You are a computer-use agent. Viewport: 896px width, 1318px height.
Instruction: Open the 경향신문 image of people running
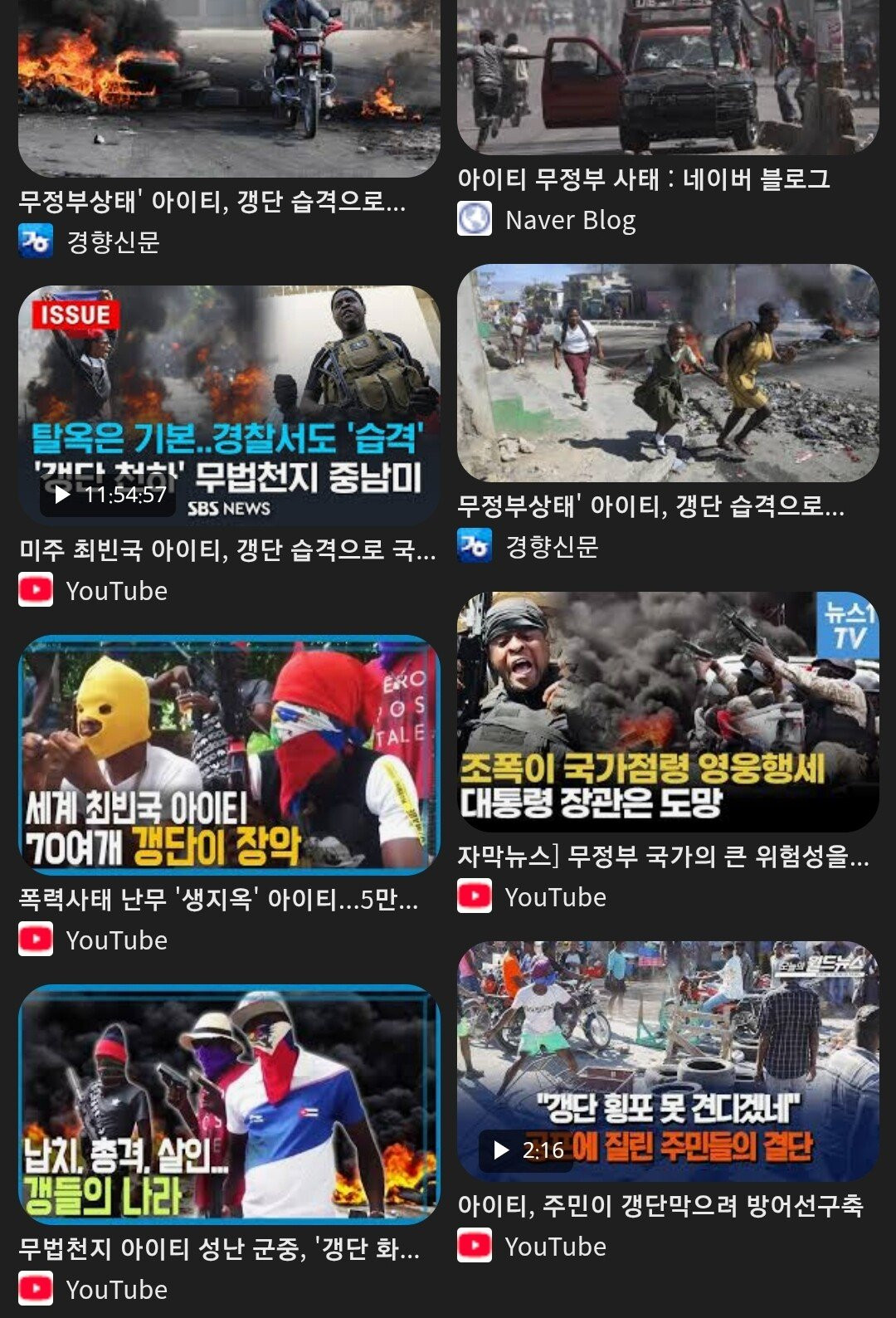click(668, 373)
